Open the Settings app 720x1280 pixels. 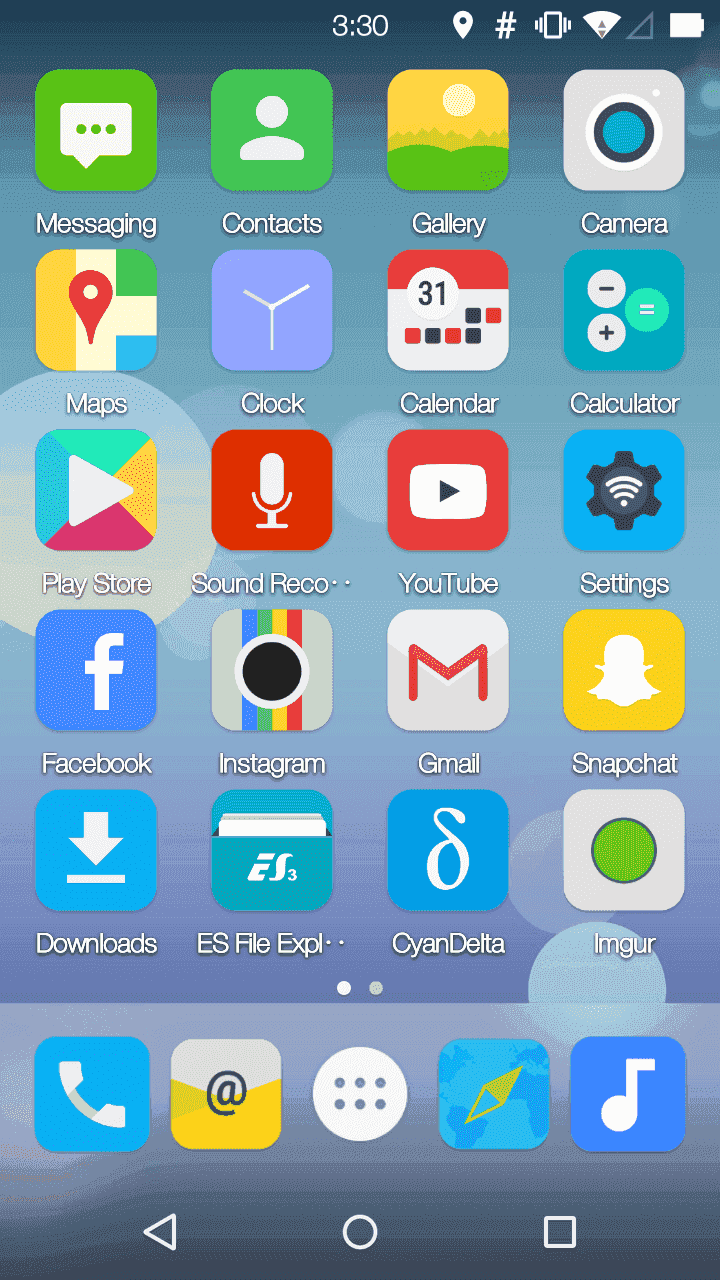[624, 490]
